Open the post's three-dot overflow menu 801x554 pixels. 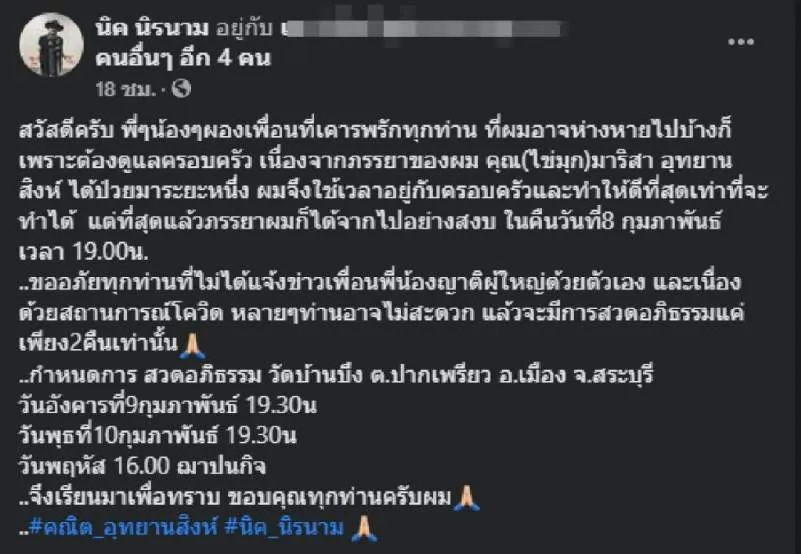coord(741,41)
